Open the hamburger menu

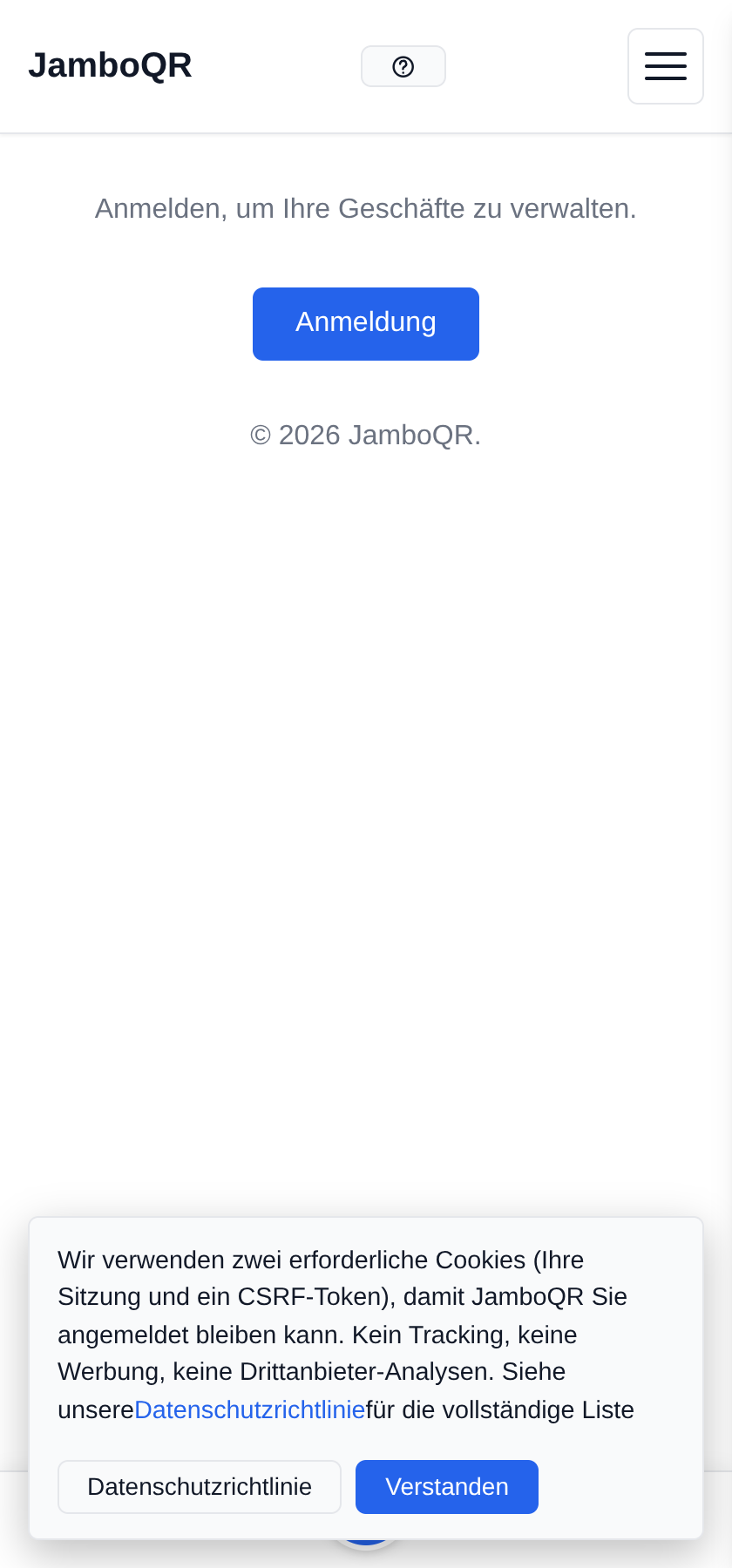(x=666, y=66)
